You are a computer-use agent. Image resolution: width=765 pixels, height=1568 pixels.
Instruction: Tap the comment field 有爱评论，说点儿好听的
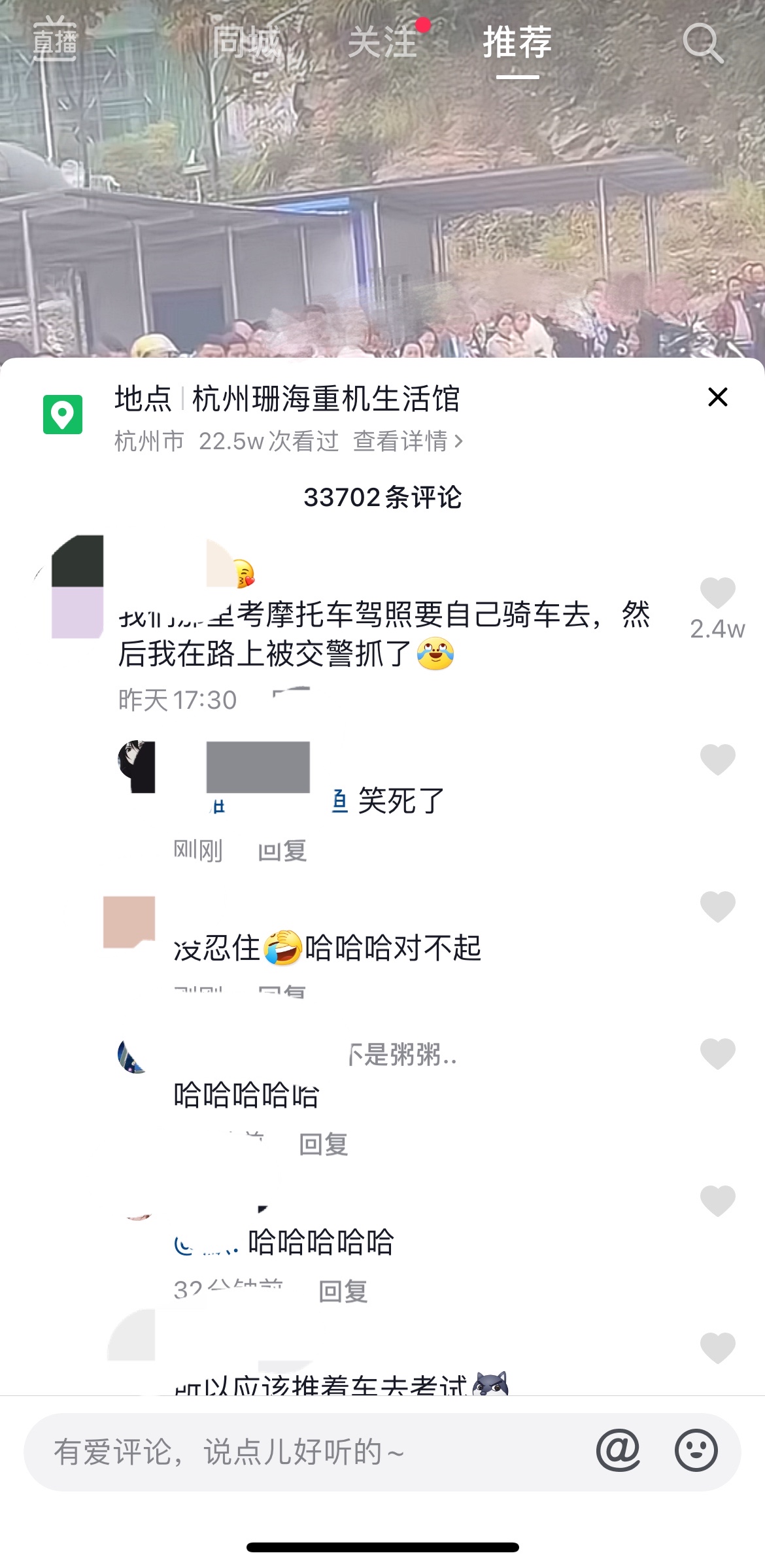[x=301, y=1452]
